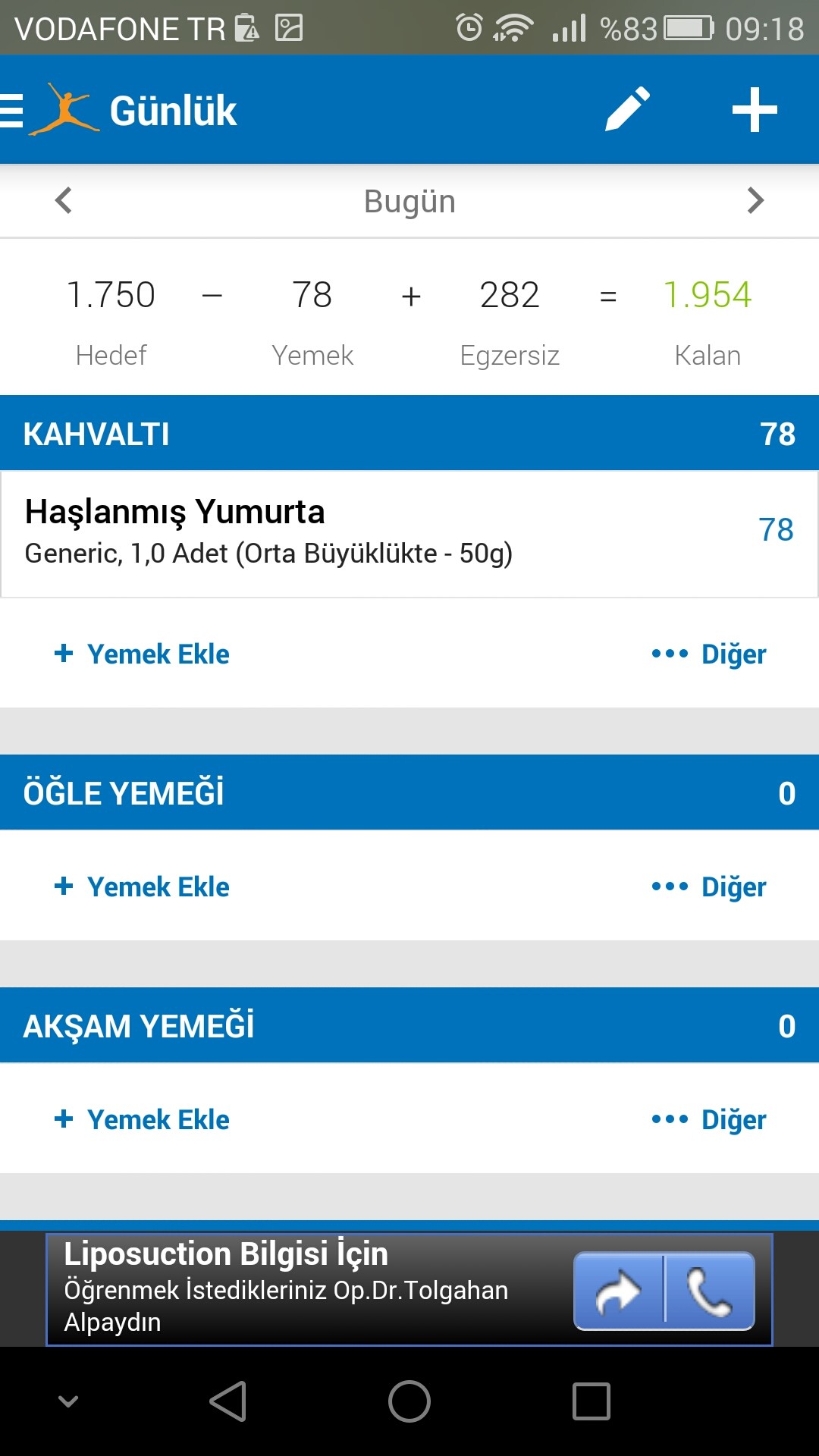Open Diğer options under Akşam Yemeği

pos(709,1120)
